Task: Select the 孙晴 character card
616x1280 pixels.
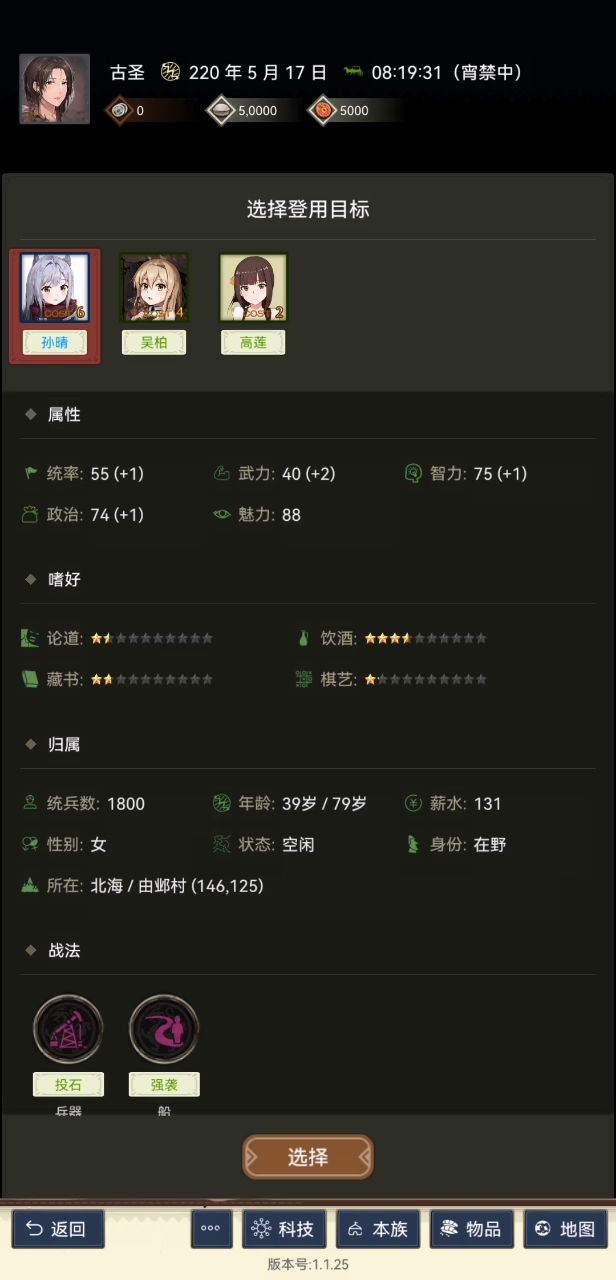Action: (55, 306)
